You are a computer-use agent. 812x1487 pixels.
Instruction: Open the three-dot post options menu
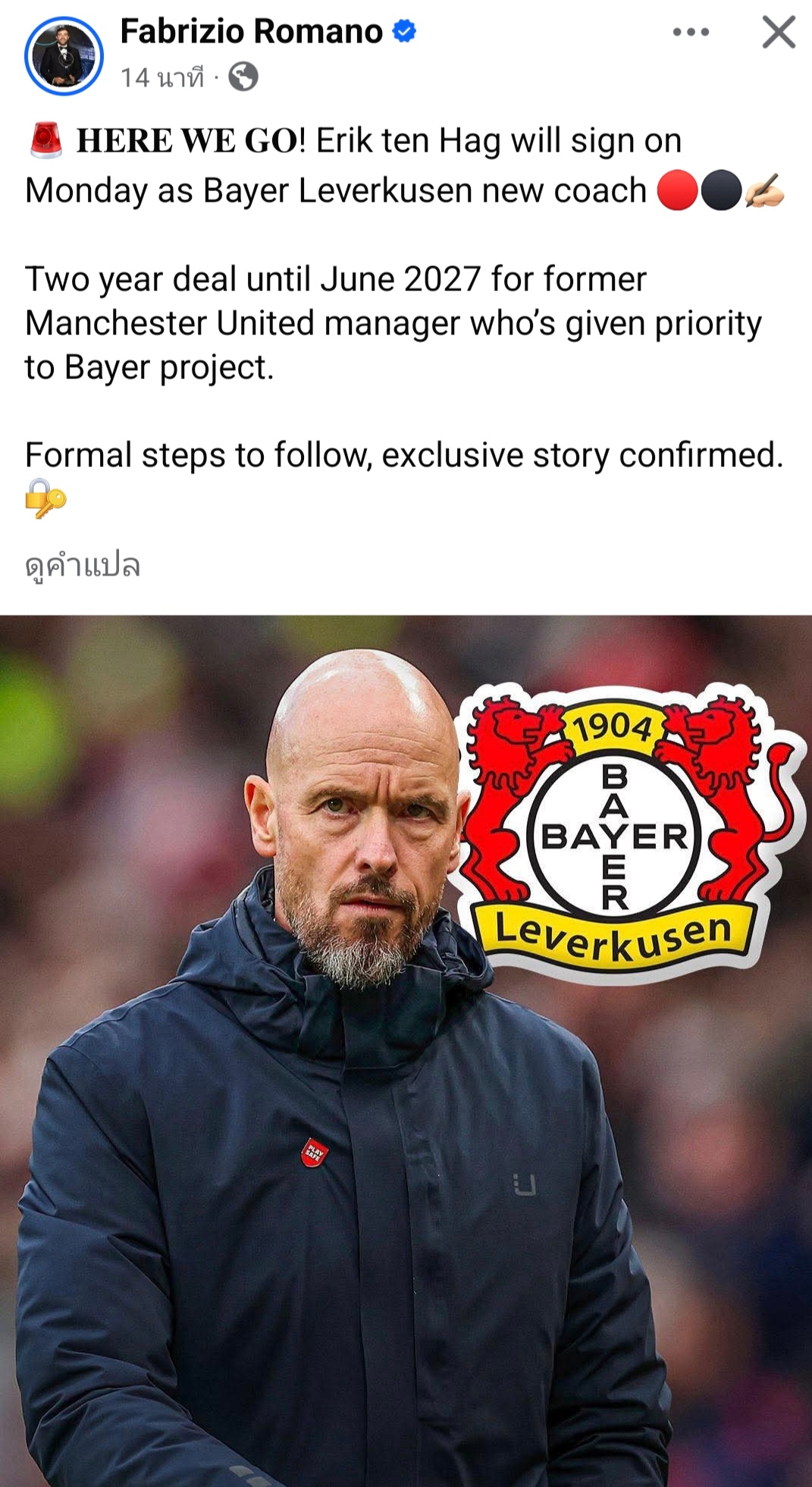tap(691, 32)
